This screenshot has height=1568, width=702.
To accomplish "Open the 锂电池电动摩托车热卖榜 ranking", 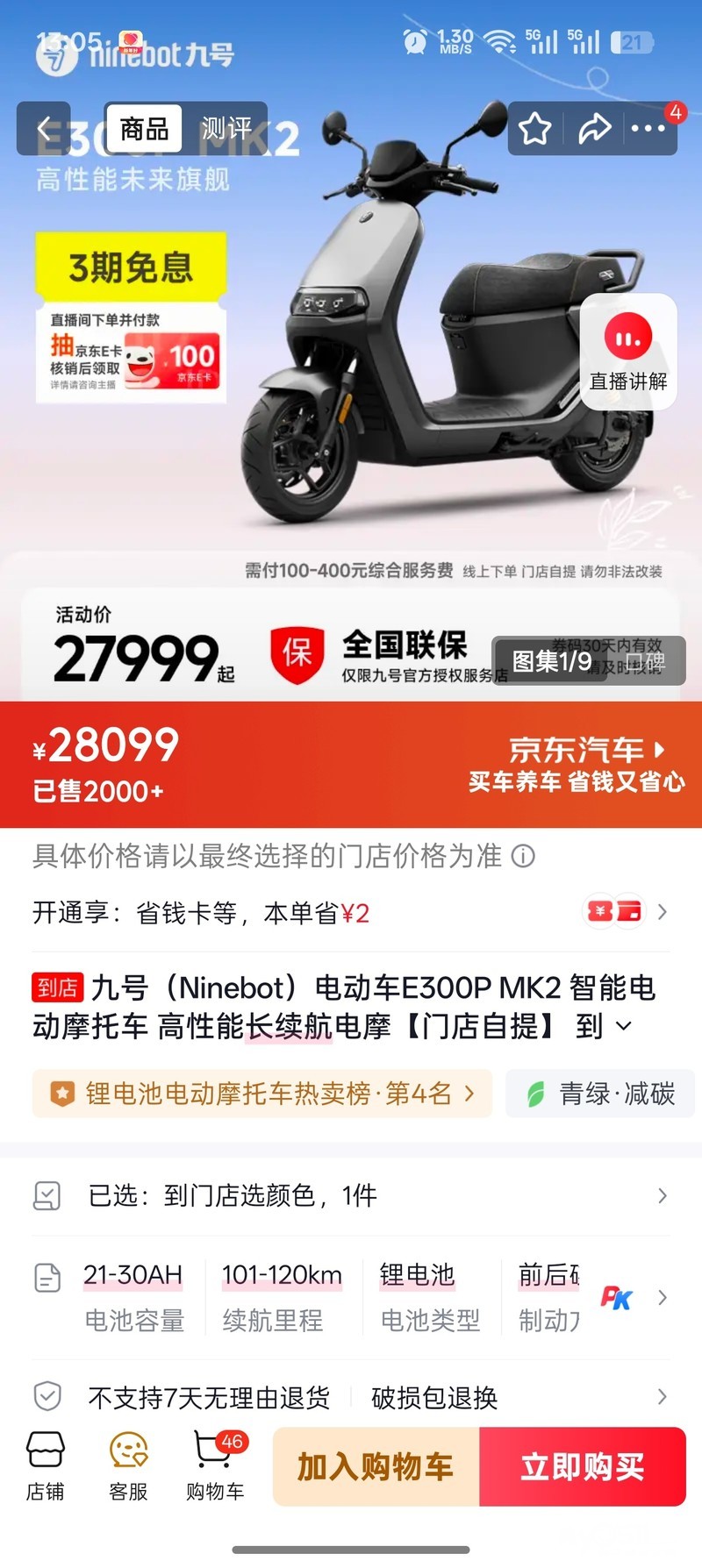I will pos(262,1094).
